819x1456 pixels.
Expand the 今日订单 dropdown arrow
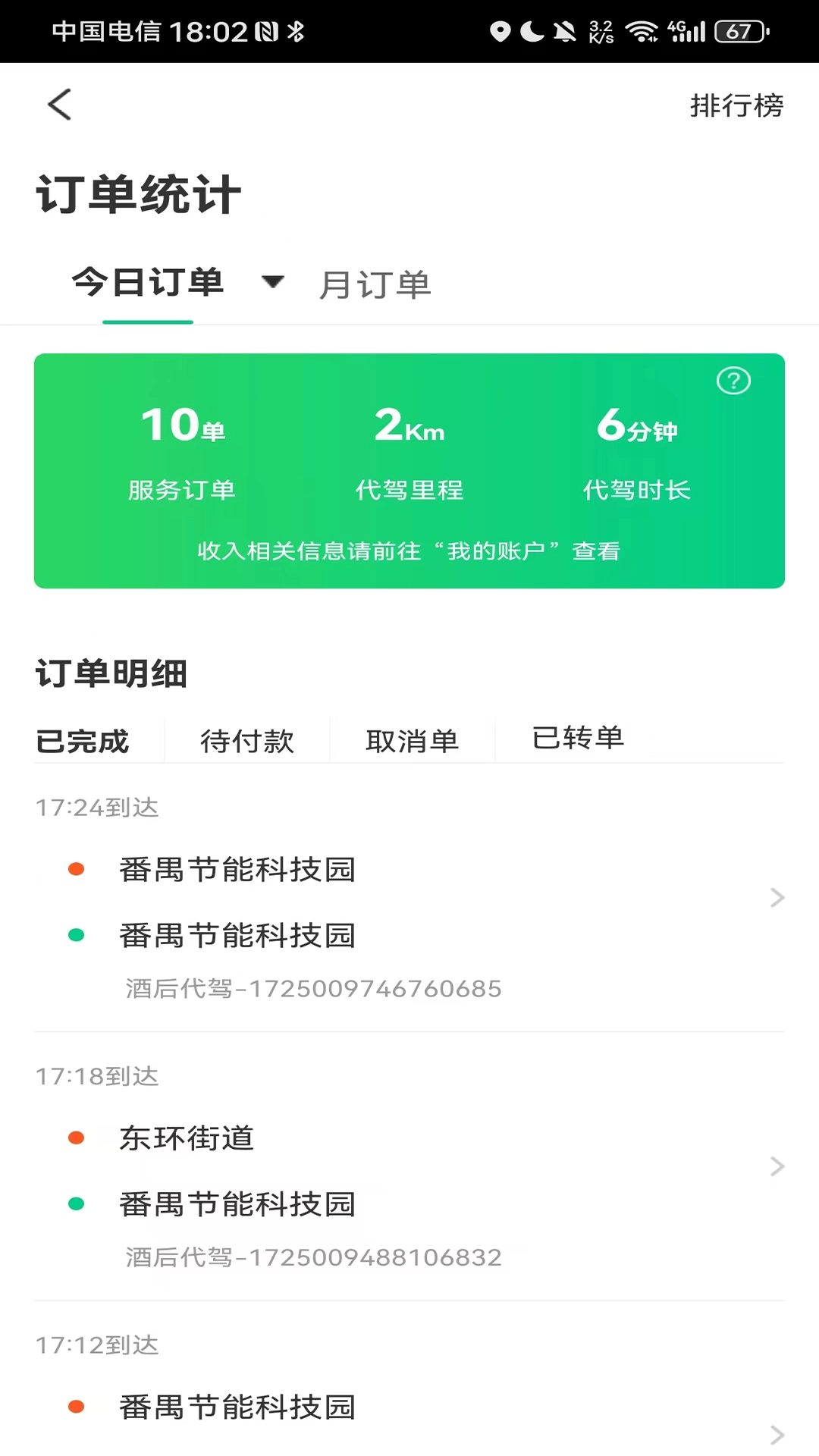coord(273,281)
